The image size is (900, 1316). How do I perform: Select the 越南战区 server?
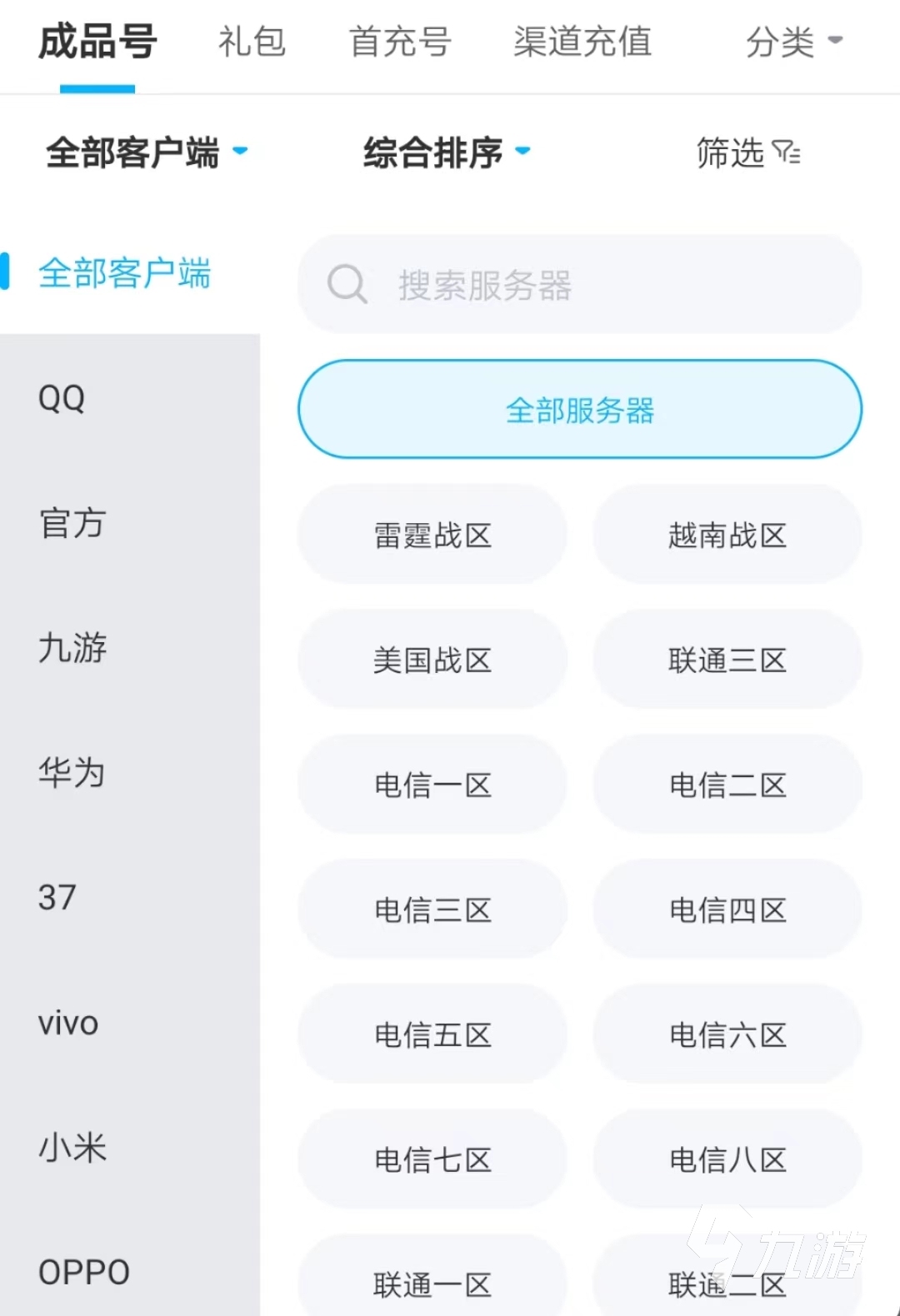point(727,535)
